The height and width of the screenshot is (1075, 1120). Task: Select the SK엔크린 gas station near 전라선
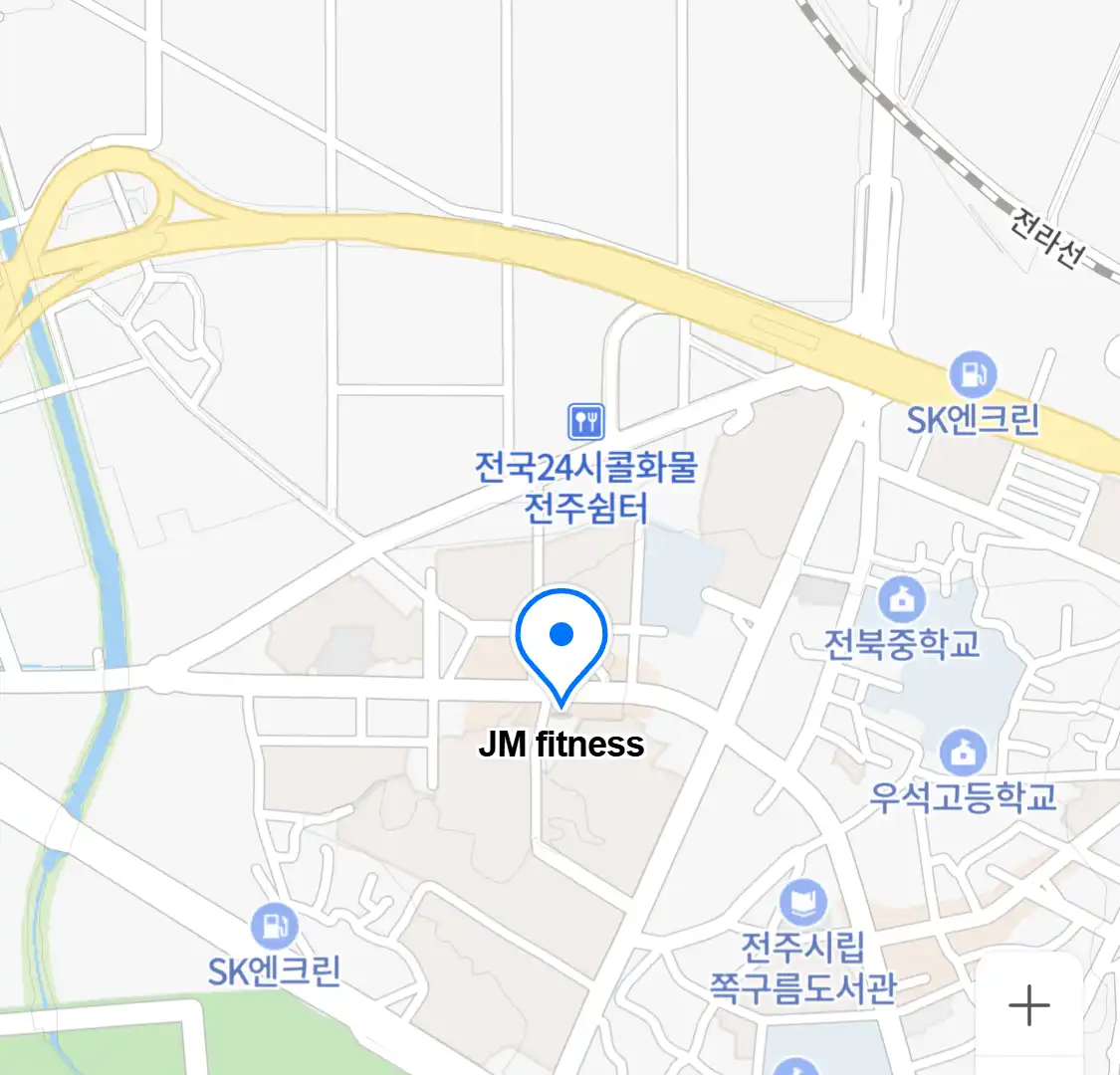tap(972, 375)
